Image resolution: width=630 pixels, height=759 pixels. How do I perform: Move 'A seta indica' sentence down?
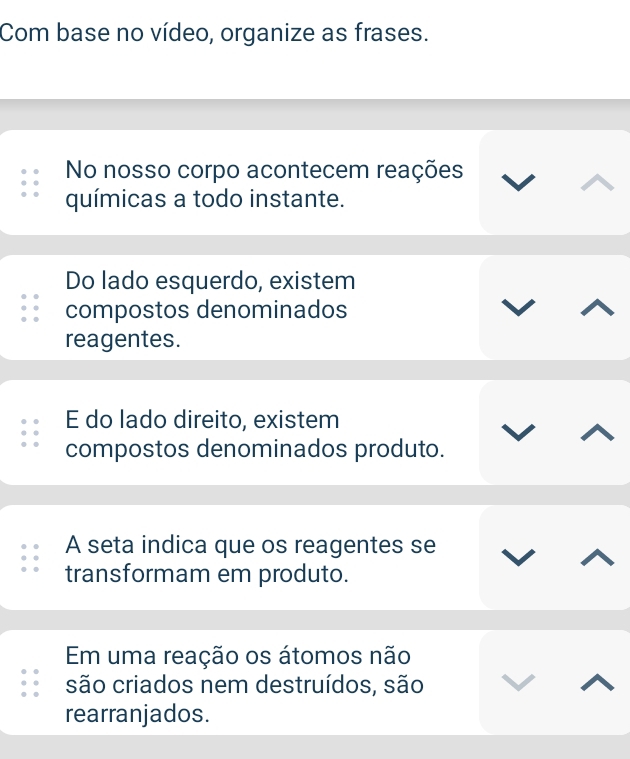click(517, 557)
